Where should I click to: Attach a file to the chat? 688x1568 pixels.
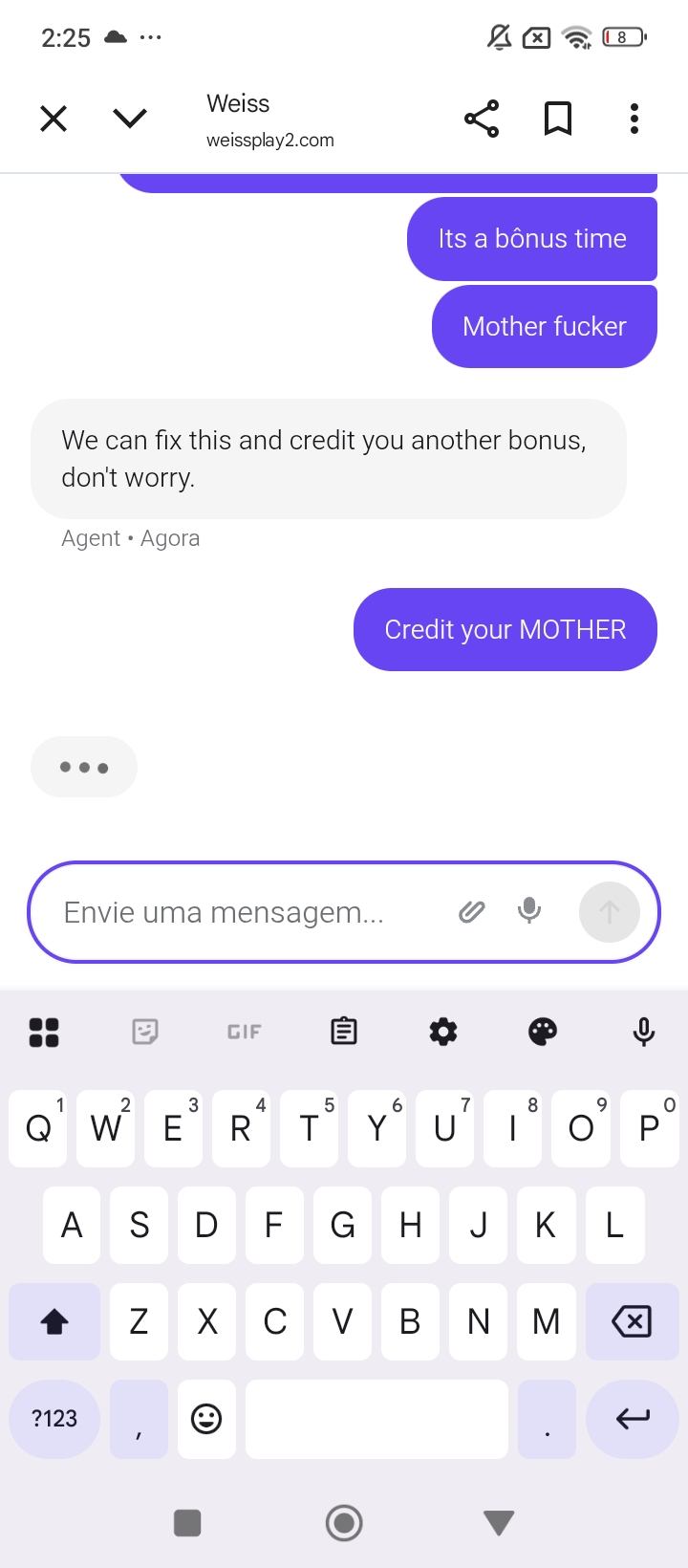click(x=472, y=911)
